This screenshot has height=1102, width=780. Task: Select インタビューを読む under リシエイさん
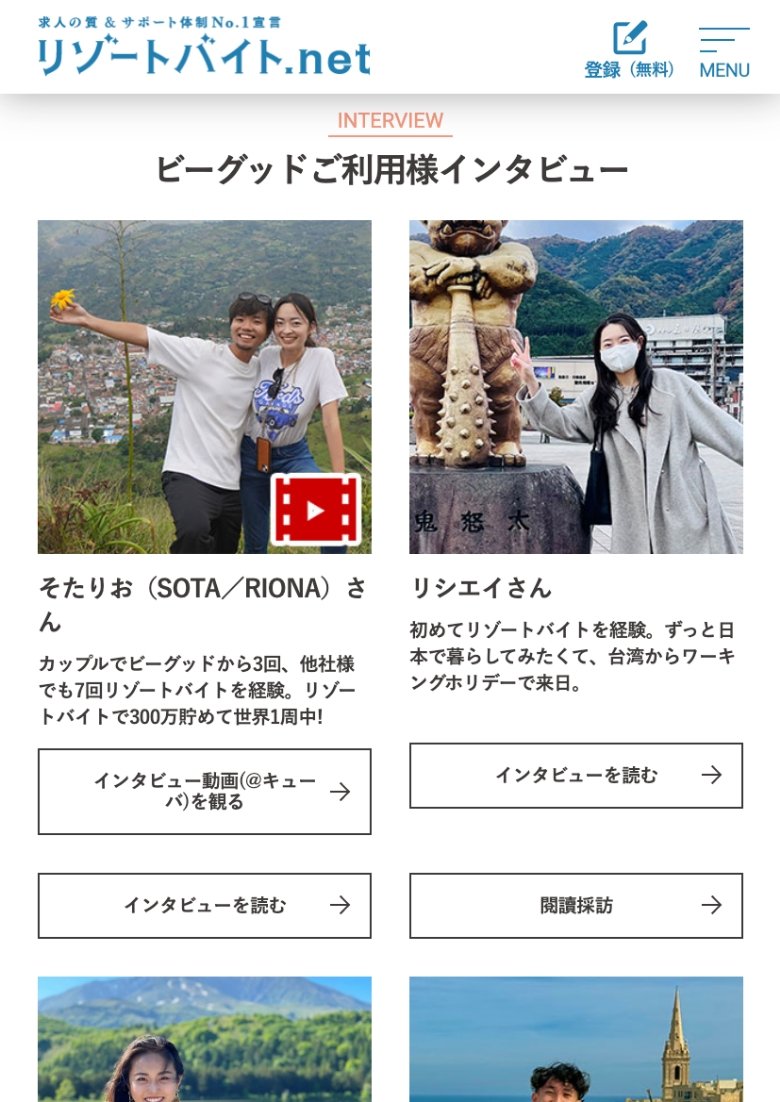tap(576, 775)
